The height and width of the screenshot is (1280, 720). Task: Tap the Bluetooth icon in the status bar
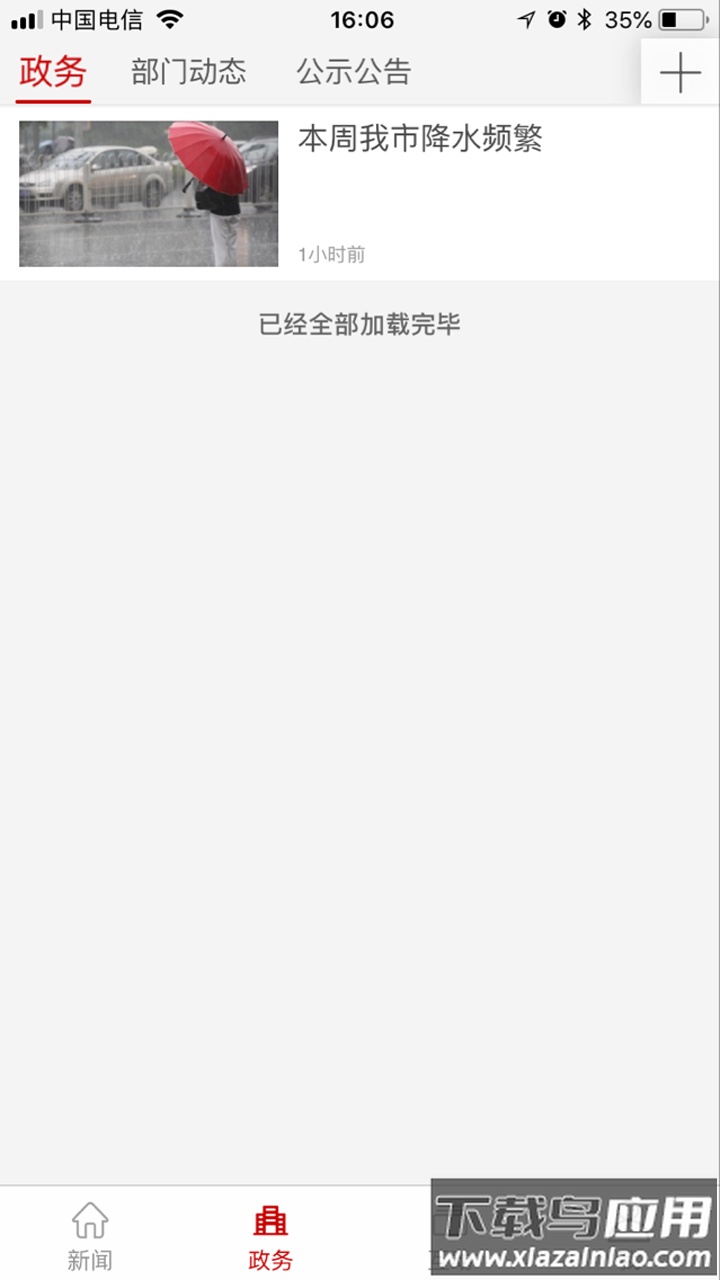582,17
